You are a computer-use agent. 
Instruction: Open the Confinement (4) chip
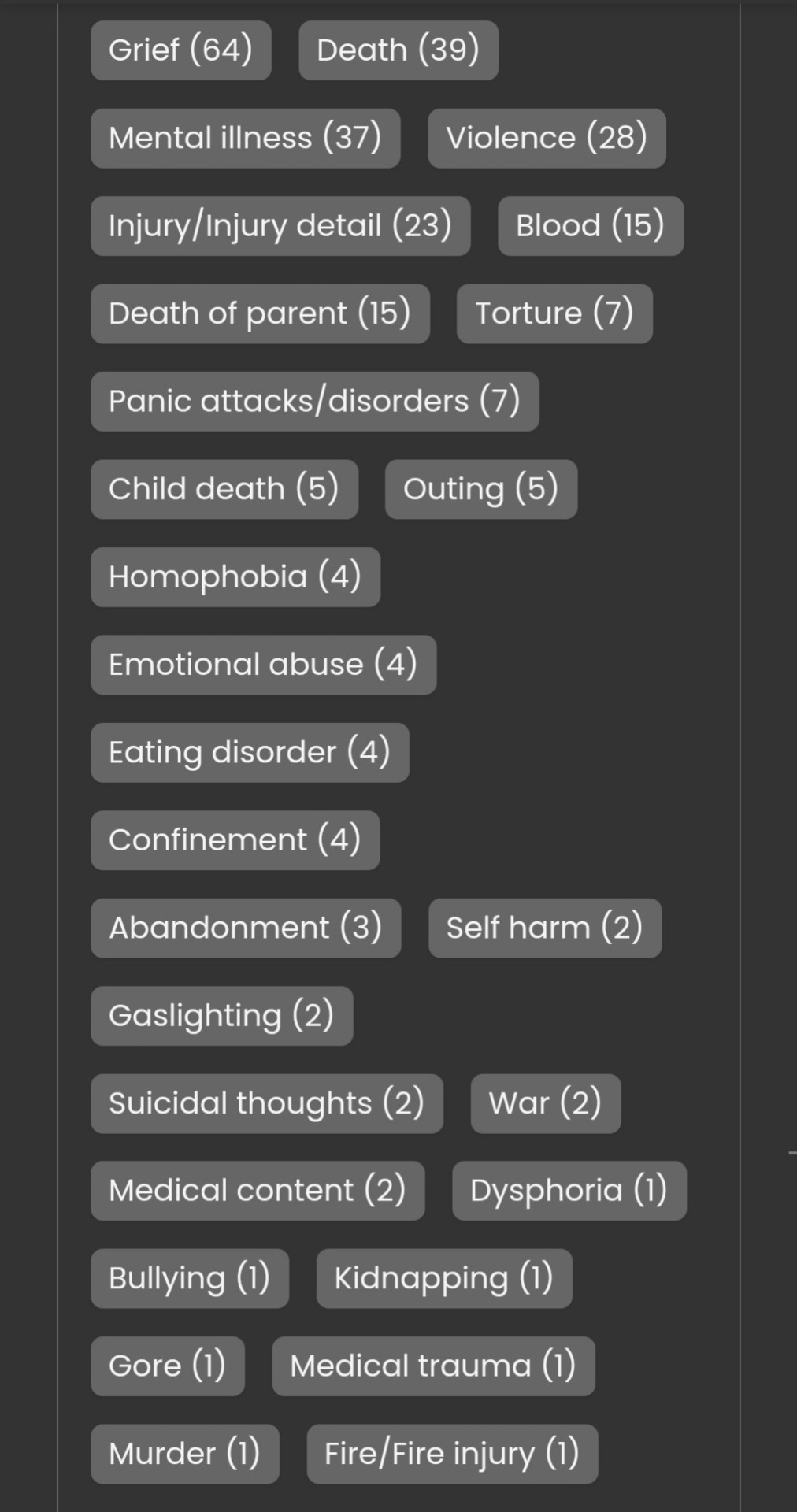(x=235, y=840)
